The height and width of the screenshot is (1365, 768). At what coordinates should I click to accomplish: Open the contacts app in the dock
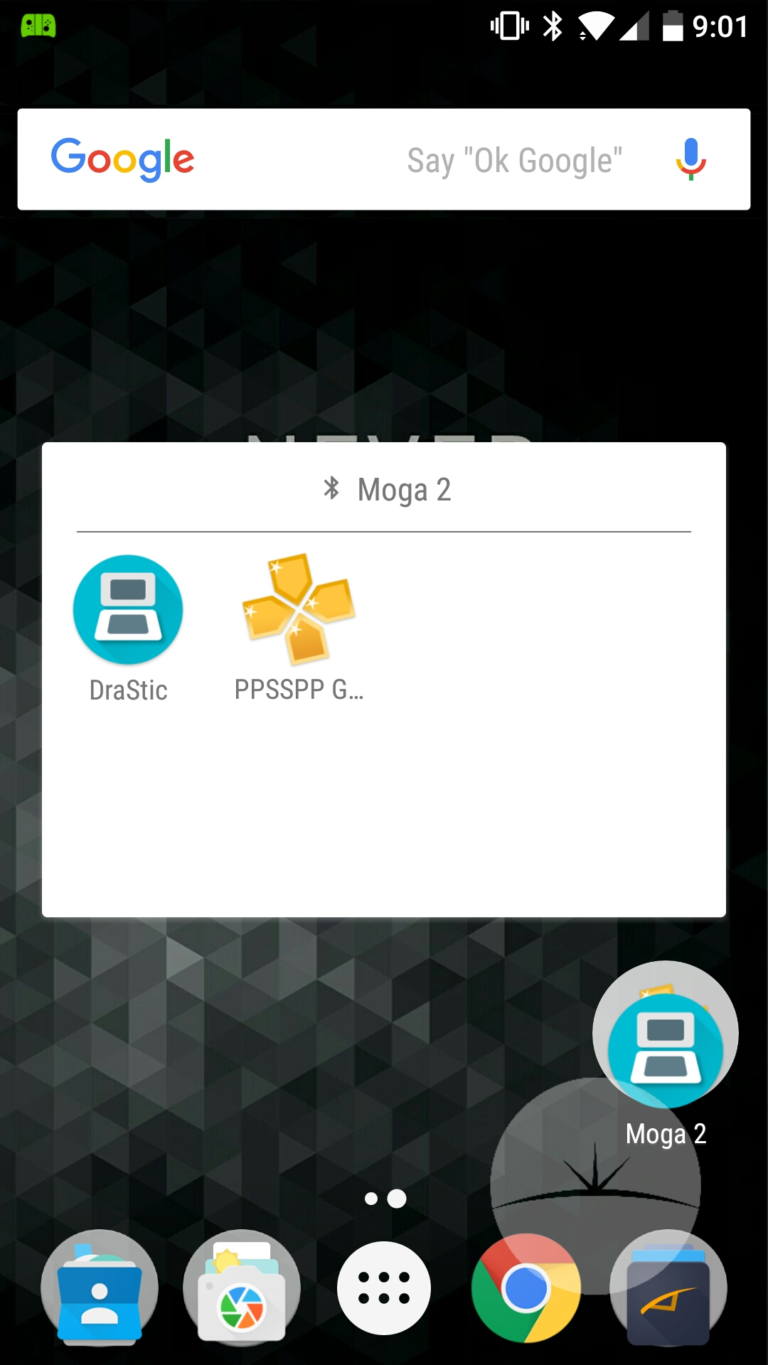[x=100, y=1289]
